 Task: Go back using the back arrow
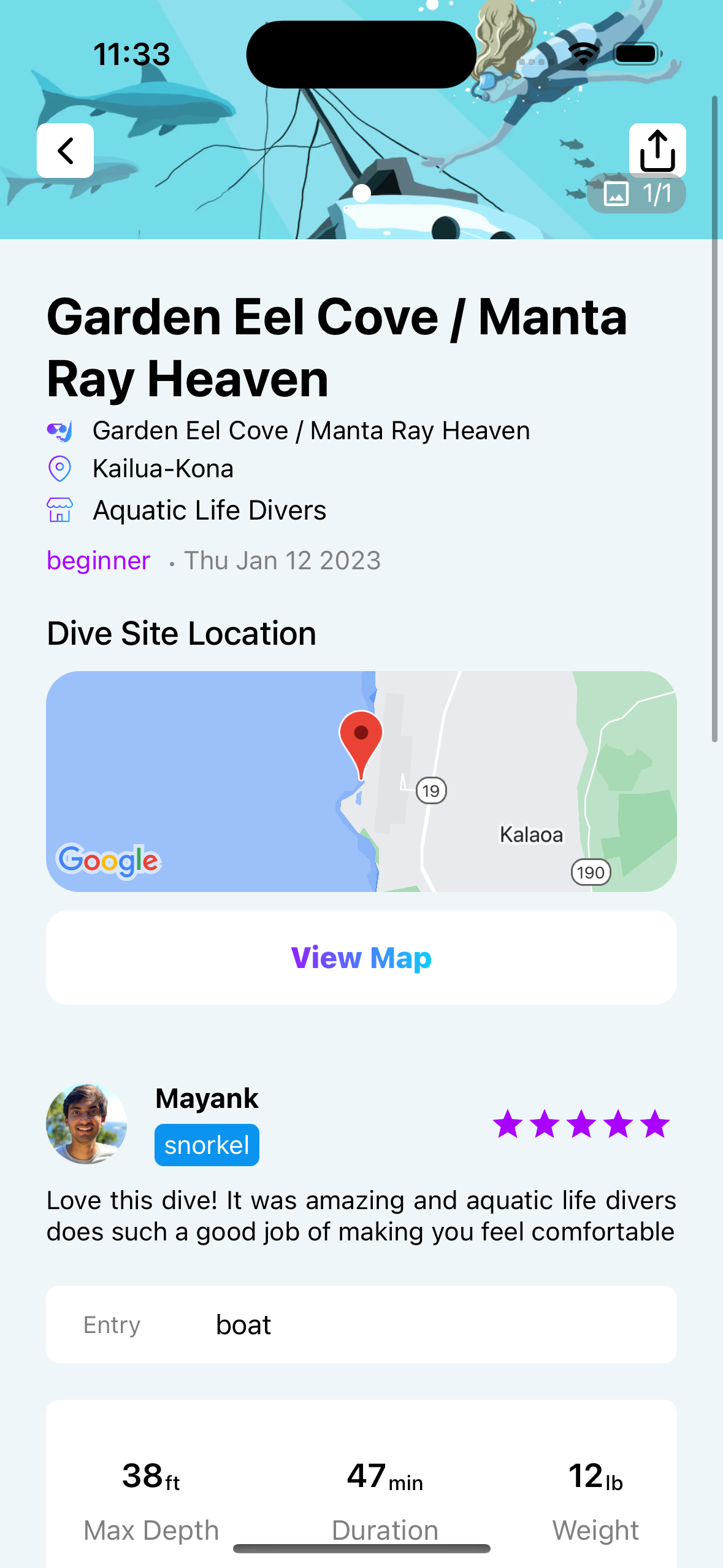point(65,151)
